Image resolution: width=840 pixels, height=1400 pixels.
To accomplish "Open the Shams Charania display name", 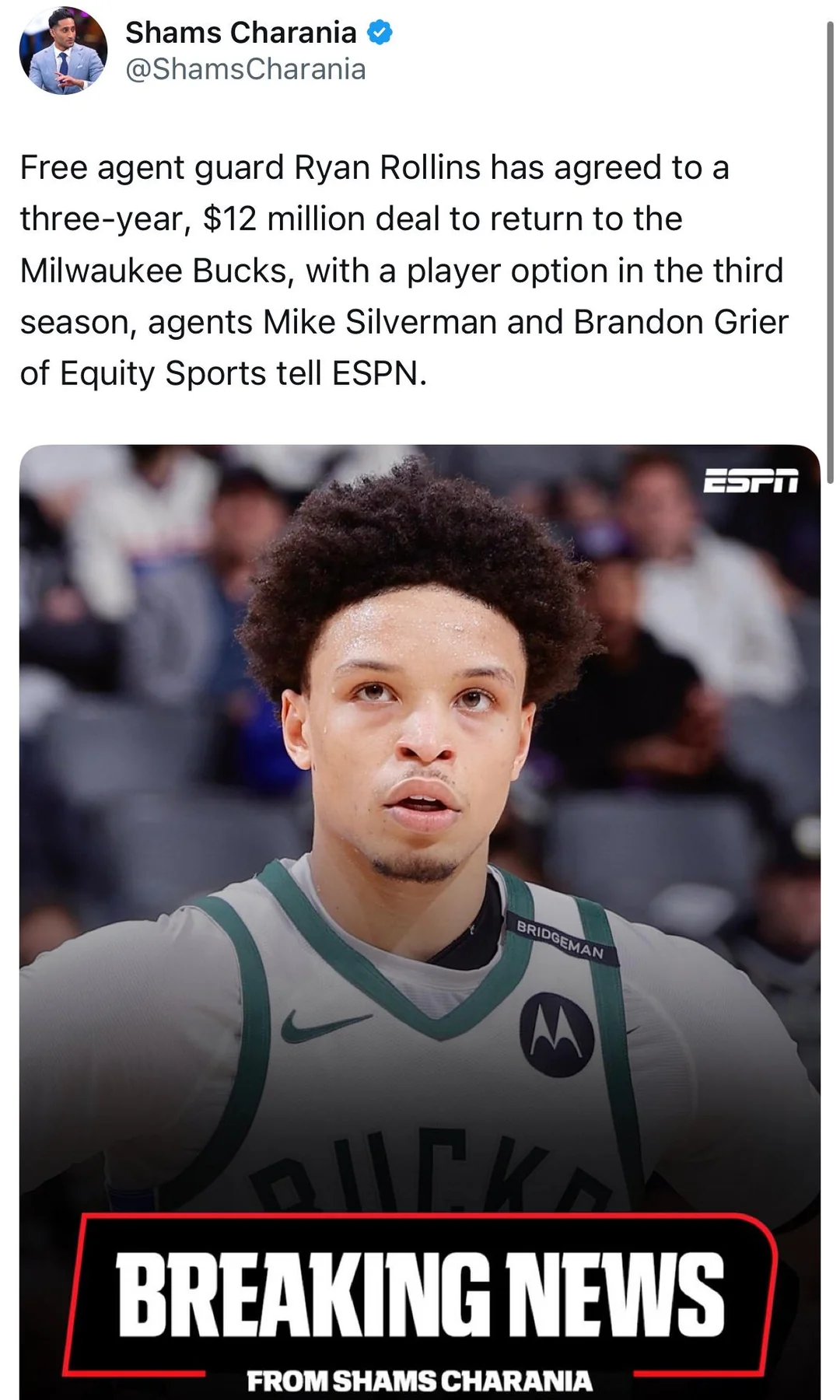I will 240,33.
